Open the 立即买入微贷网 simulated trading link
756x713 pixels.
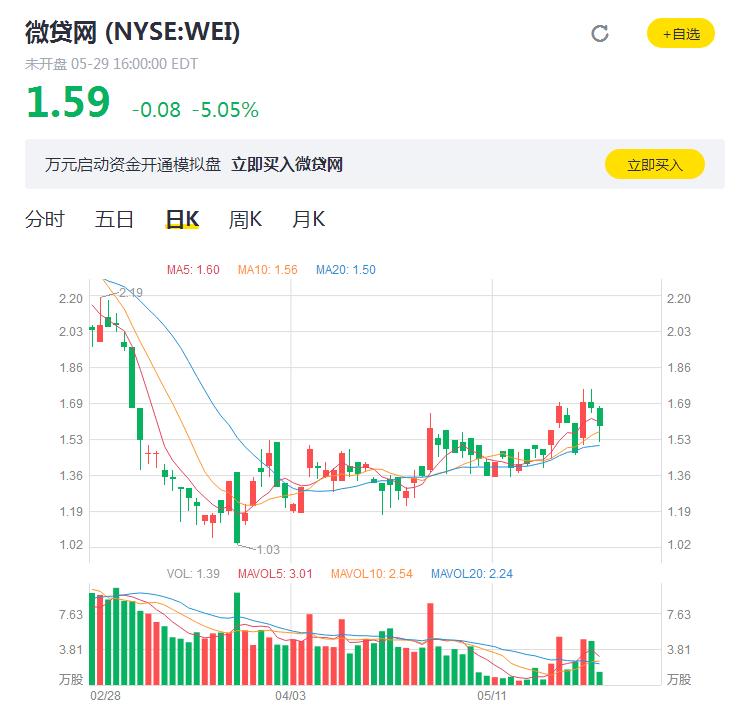pyautogui.click(x=287, y=165)
